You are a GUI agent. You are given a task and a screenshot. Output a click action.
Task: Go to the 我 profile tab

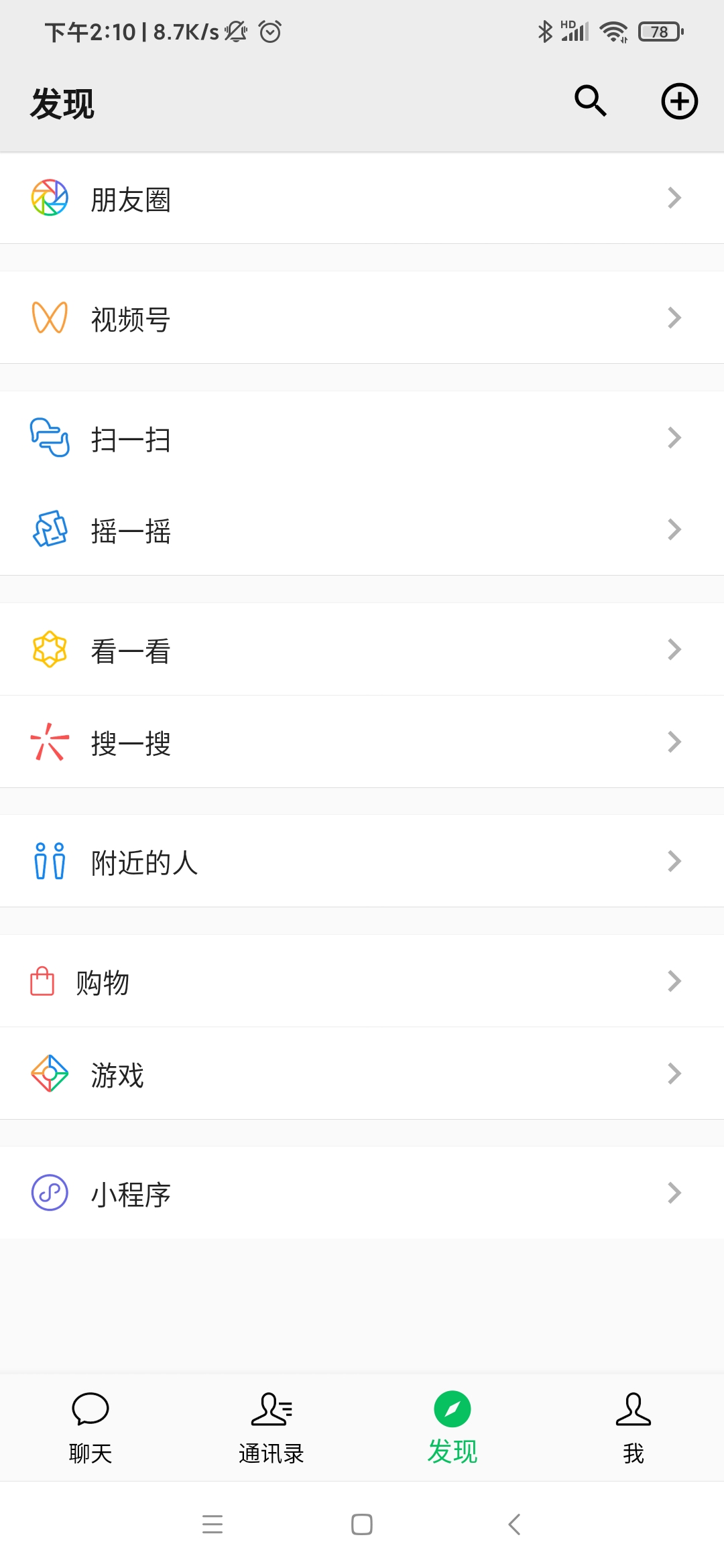(x=633, y=1427)
